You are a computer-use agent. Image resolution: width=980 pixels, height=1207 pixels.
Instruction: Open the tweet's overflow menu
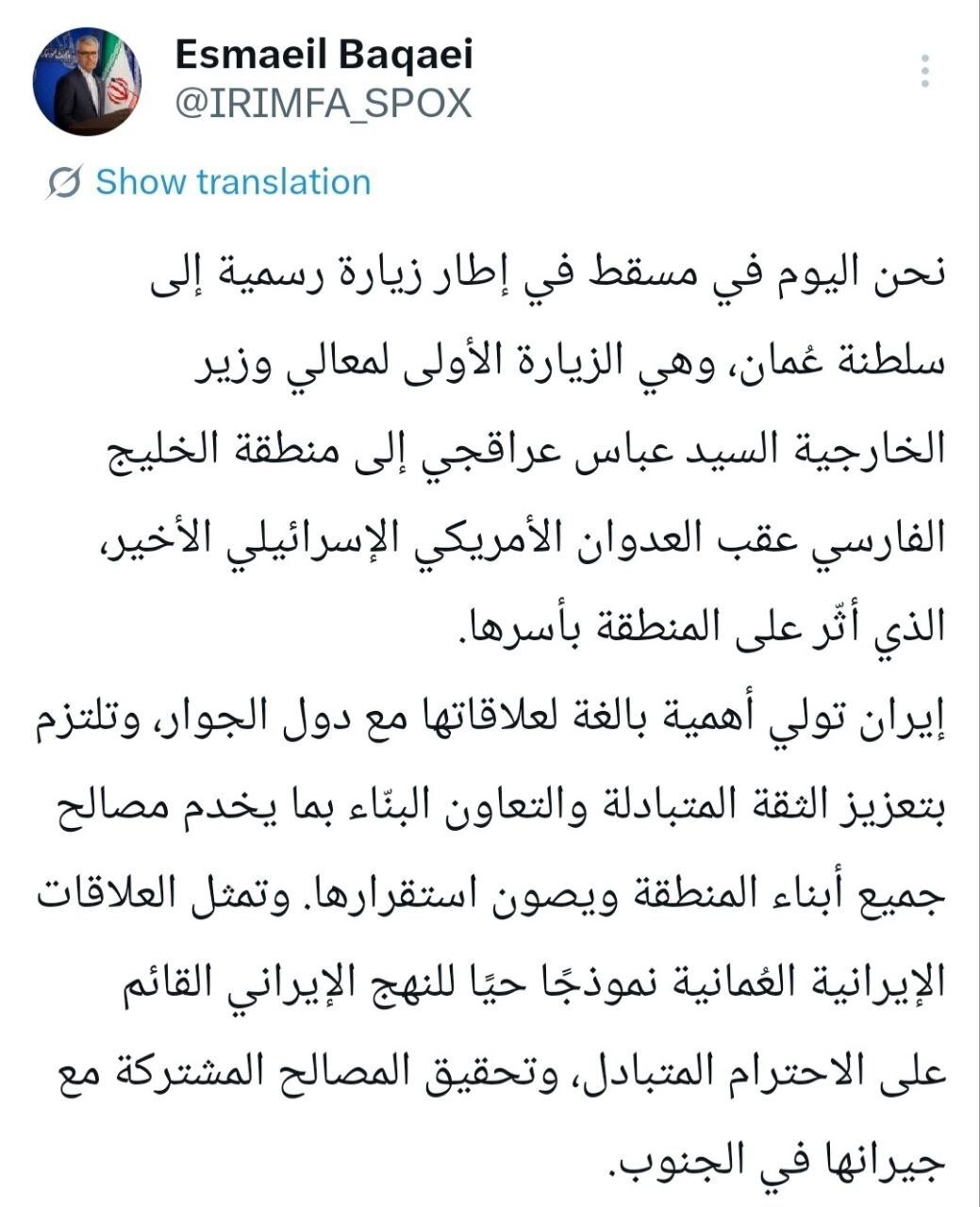pos(926,72)
